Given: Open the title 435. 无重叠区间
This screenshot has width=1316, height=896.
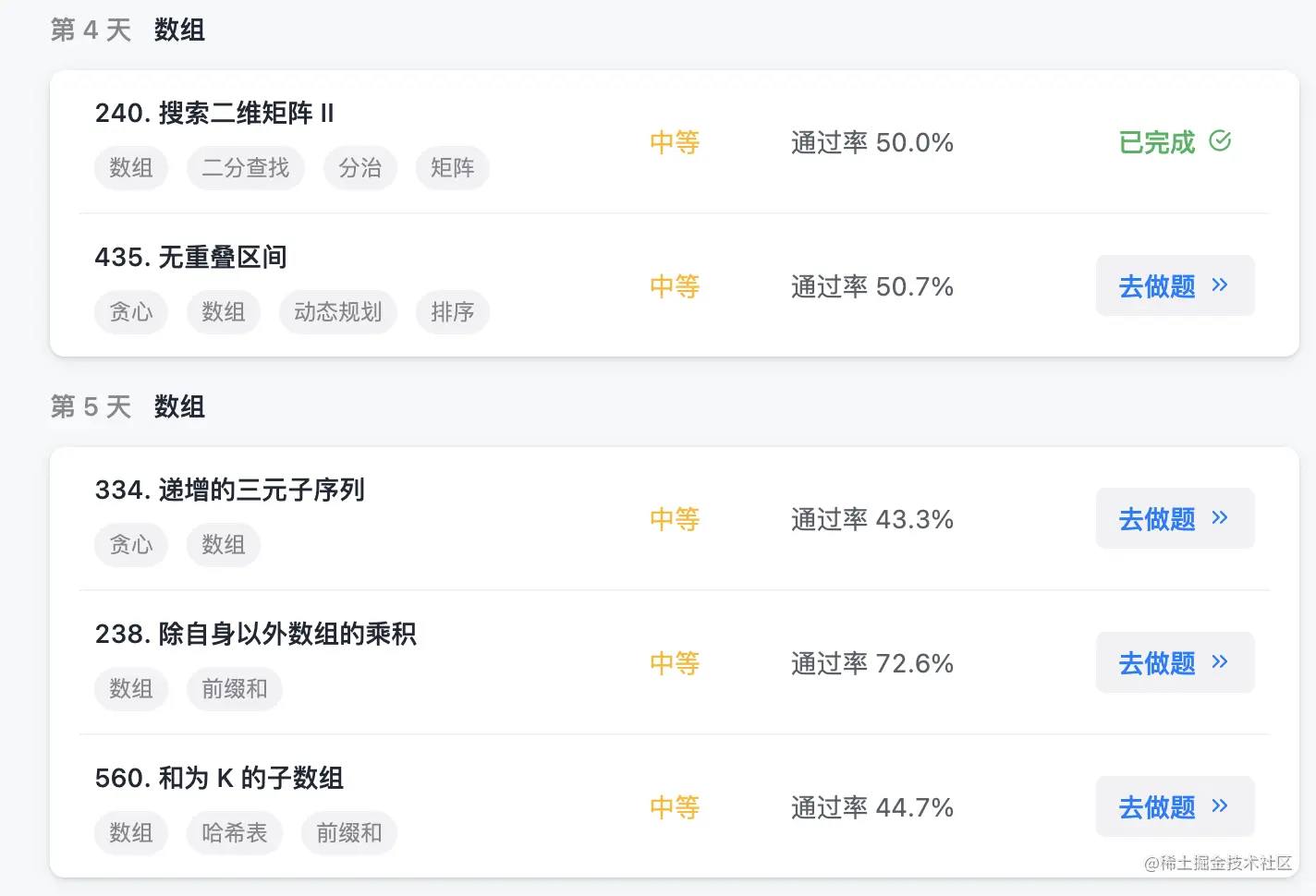Looking at the screenshot, I should coord(190,258).
